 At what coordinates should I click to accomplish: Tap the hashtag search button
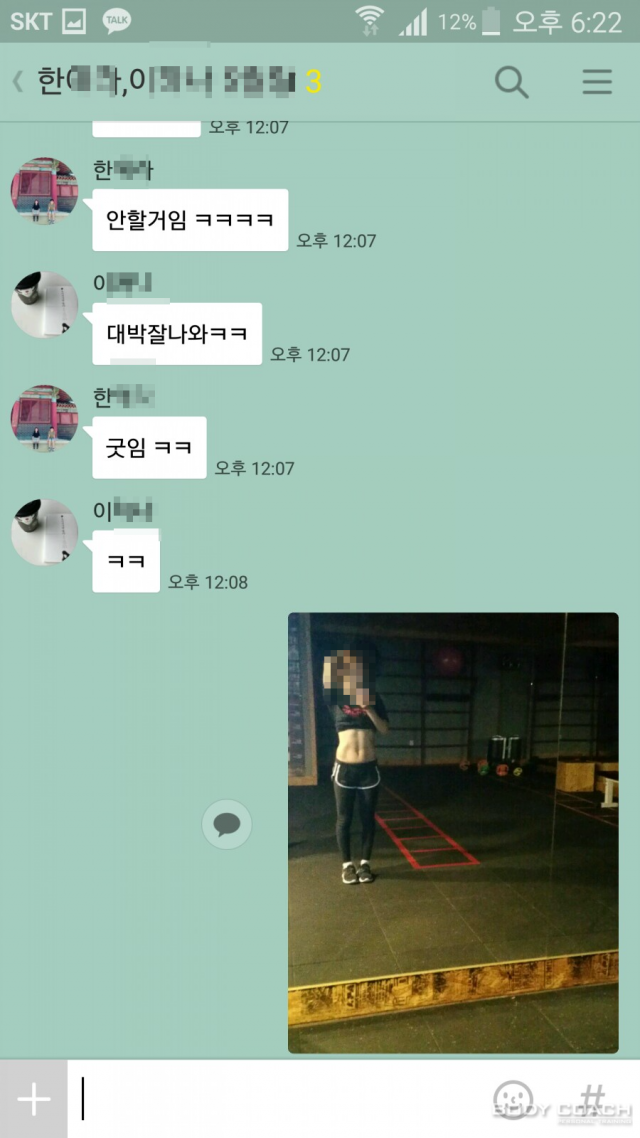pyautogui.click(x=593, y=1097)
